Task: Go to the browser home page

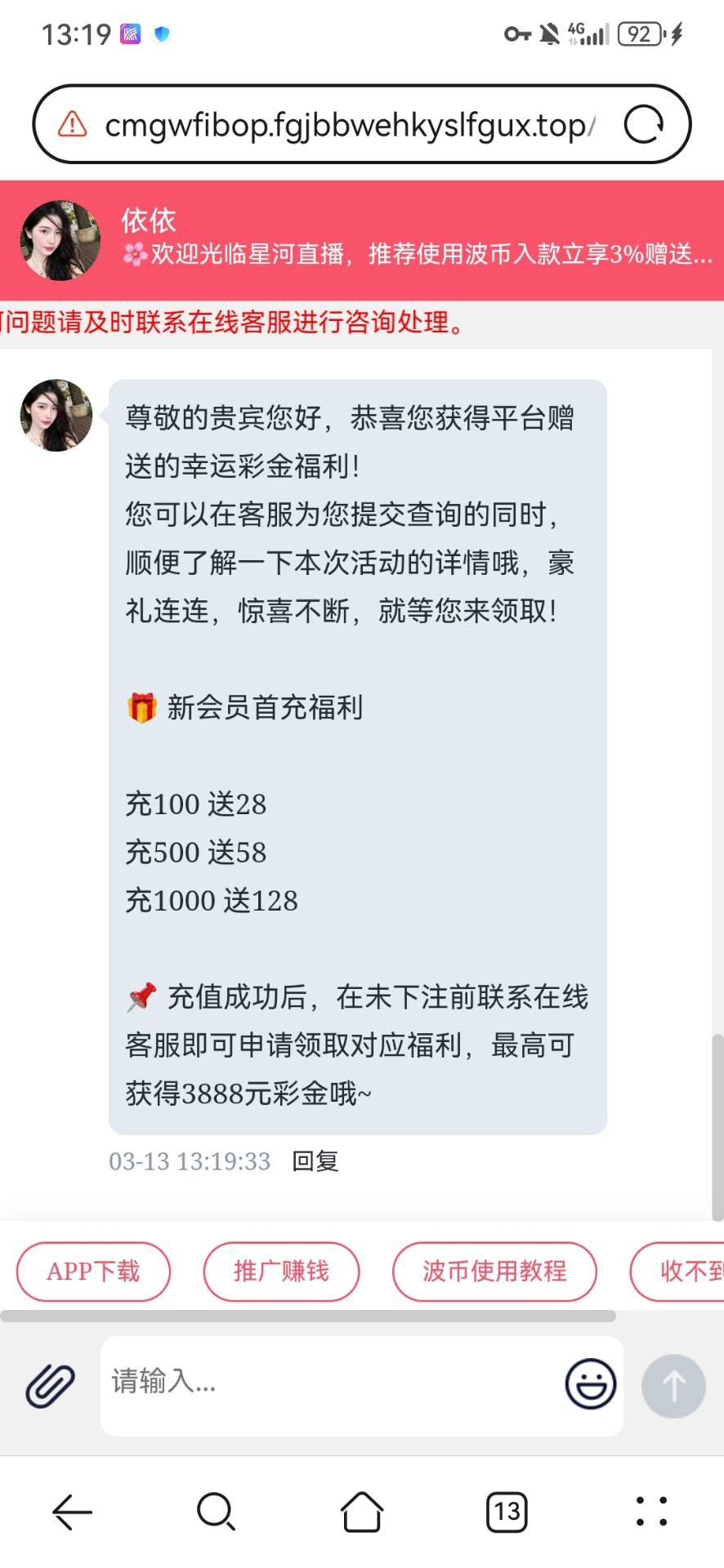Action: 362,1512
